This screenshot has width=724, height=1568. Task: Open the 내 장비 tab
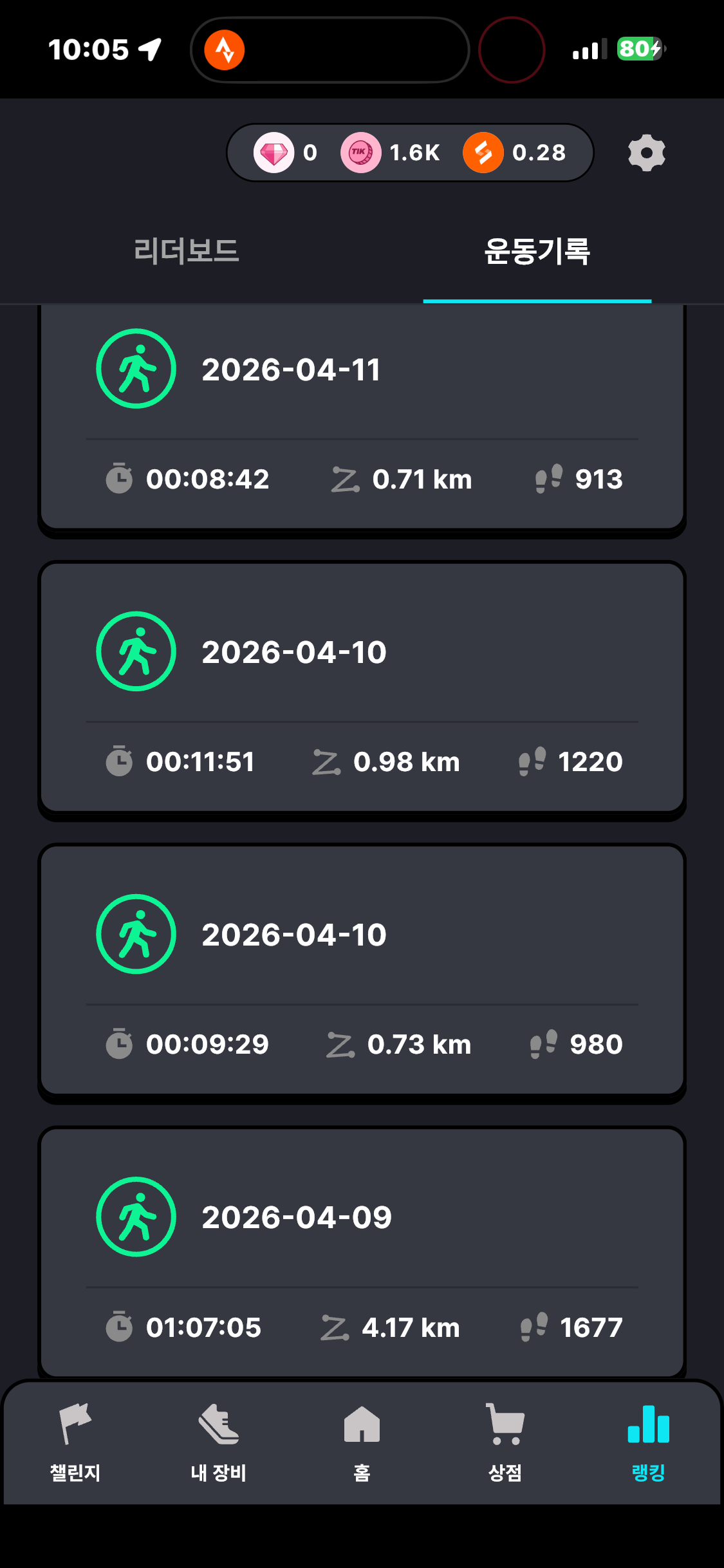click(x=219, y=1442)
